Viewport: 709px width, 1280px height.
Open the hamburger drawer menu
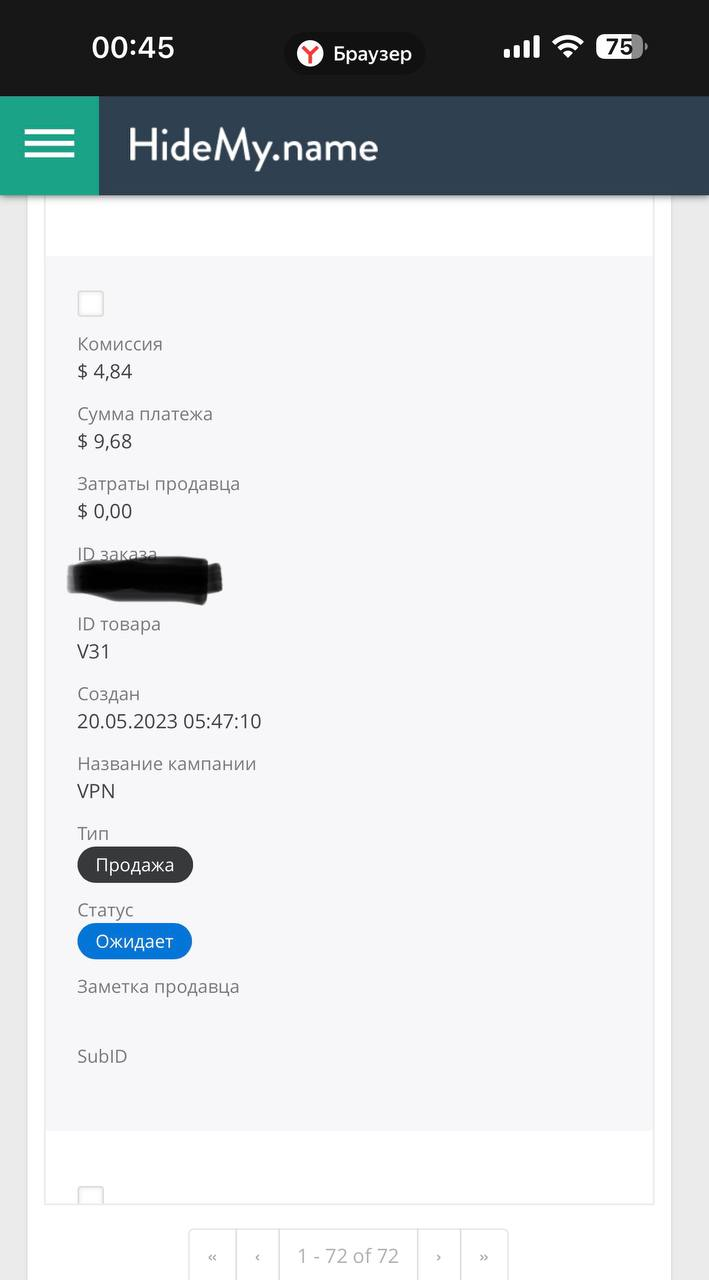(x=49, y=145)
